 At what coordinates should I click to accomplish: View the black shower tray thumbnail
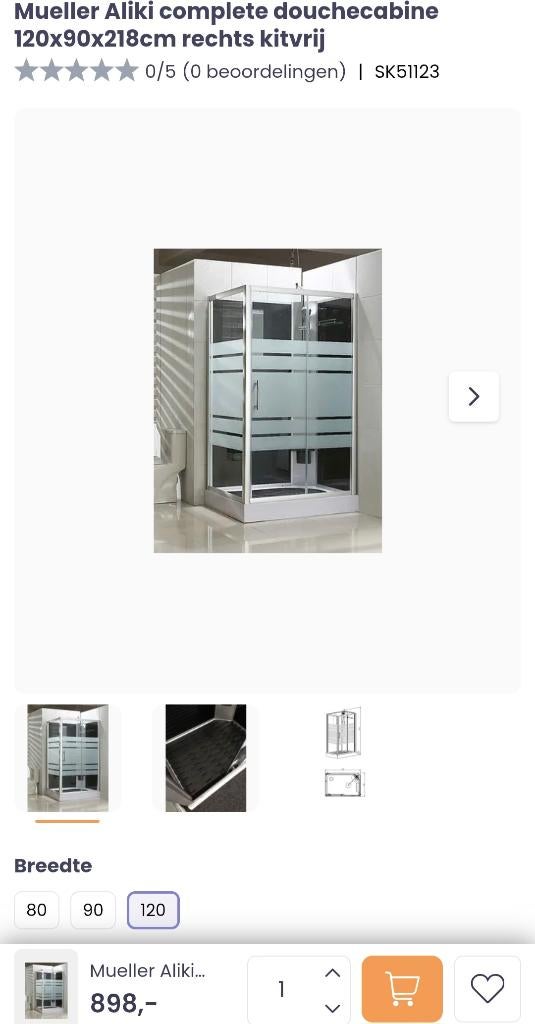pyautogui.click(x=206, y=758)
